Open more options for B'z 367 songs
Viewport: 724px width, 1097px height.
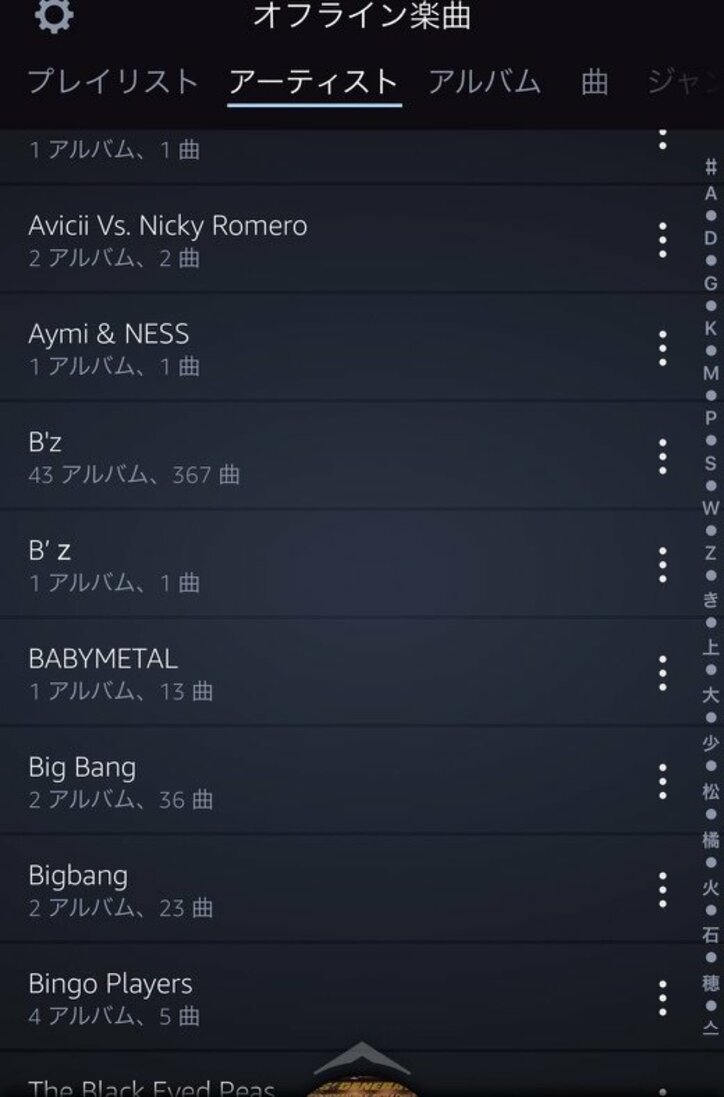[x=662, y=456]
